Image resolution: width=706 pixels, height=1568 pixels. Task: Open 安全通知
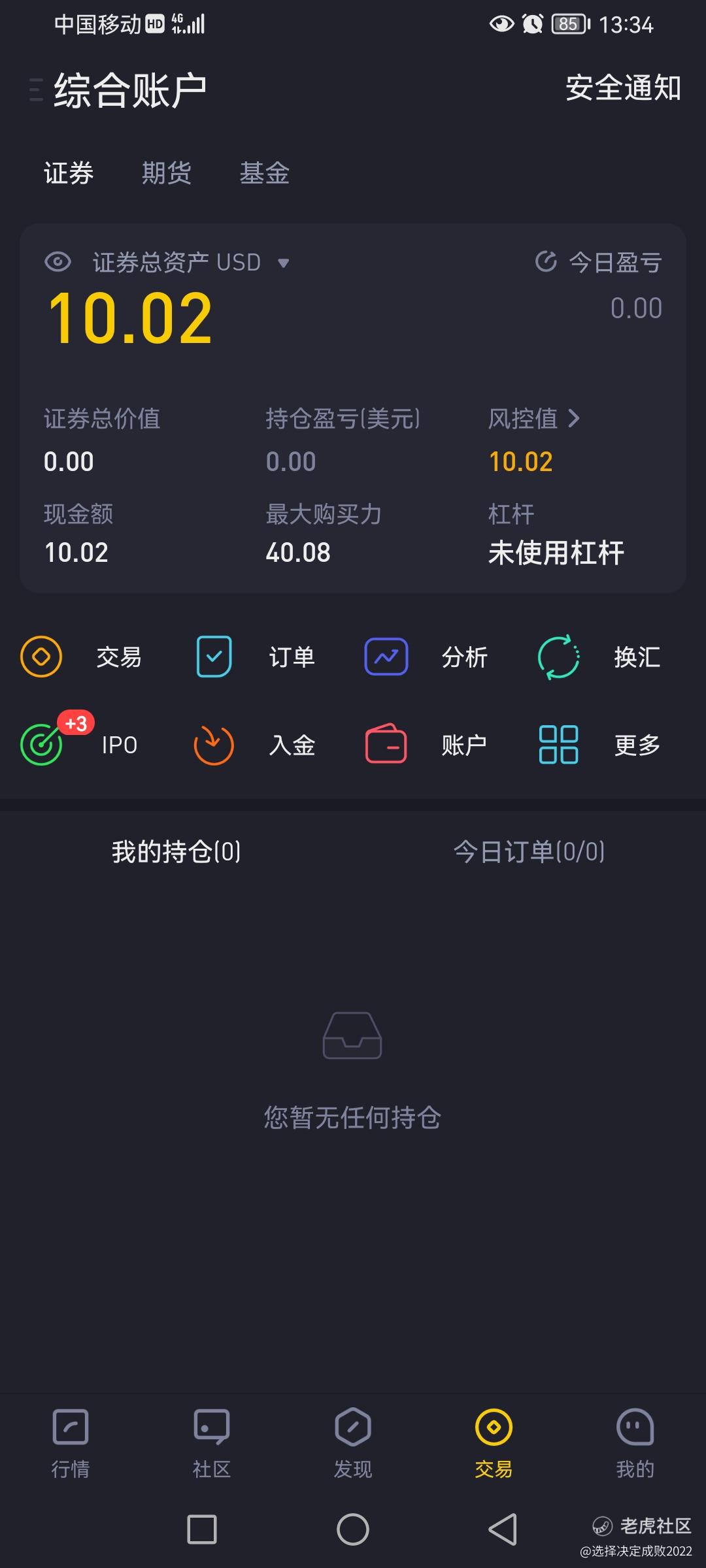click(x=623, y=88)
